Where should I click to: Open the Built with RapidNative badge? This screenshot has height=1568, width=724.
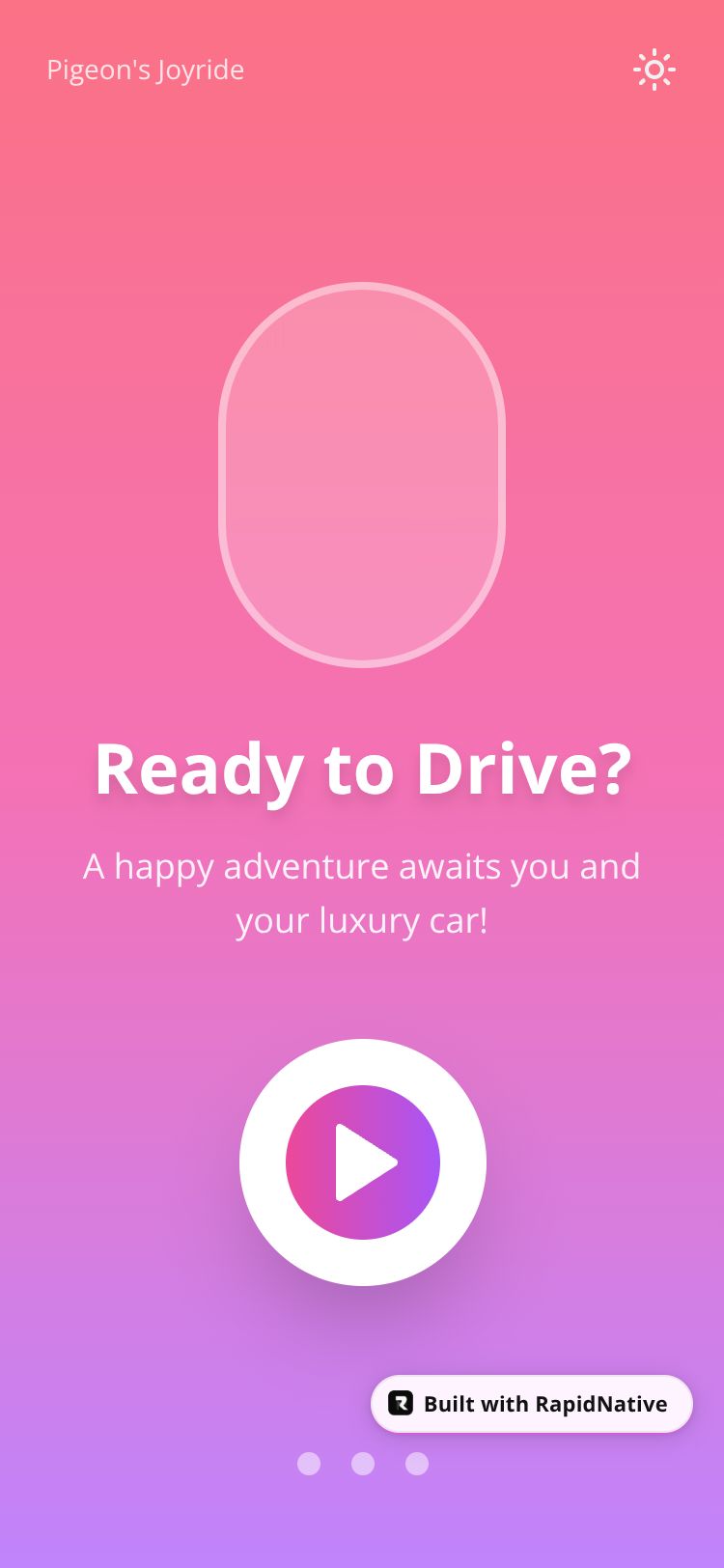(532, 1403)
